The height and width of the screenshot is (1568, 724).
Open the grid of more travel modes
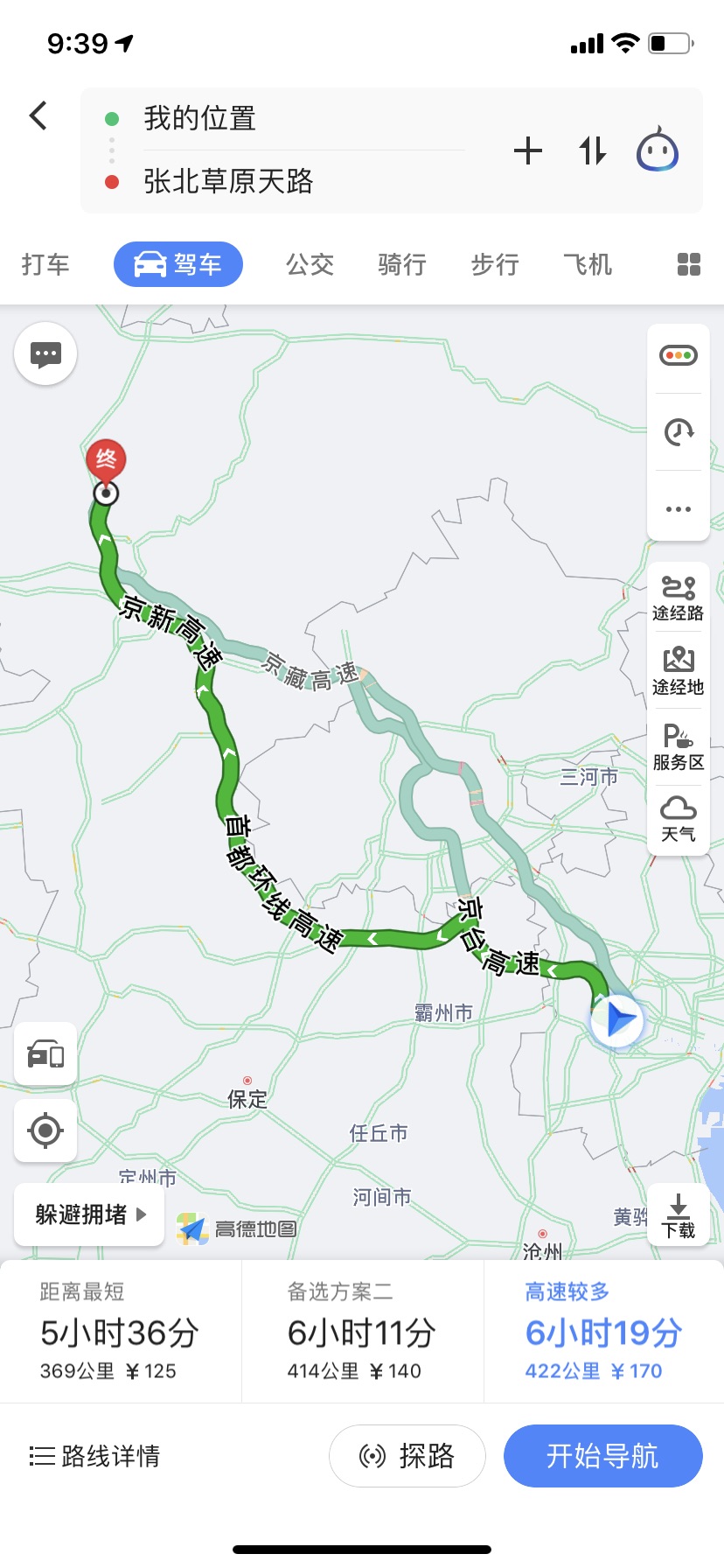coord(689,264)
